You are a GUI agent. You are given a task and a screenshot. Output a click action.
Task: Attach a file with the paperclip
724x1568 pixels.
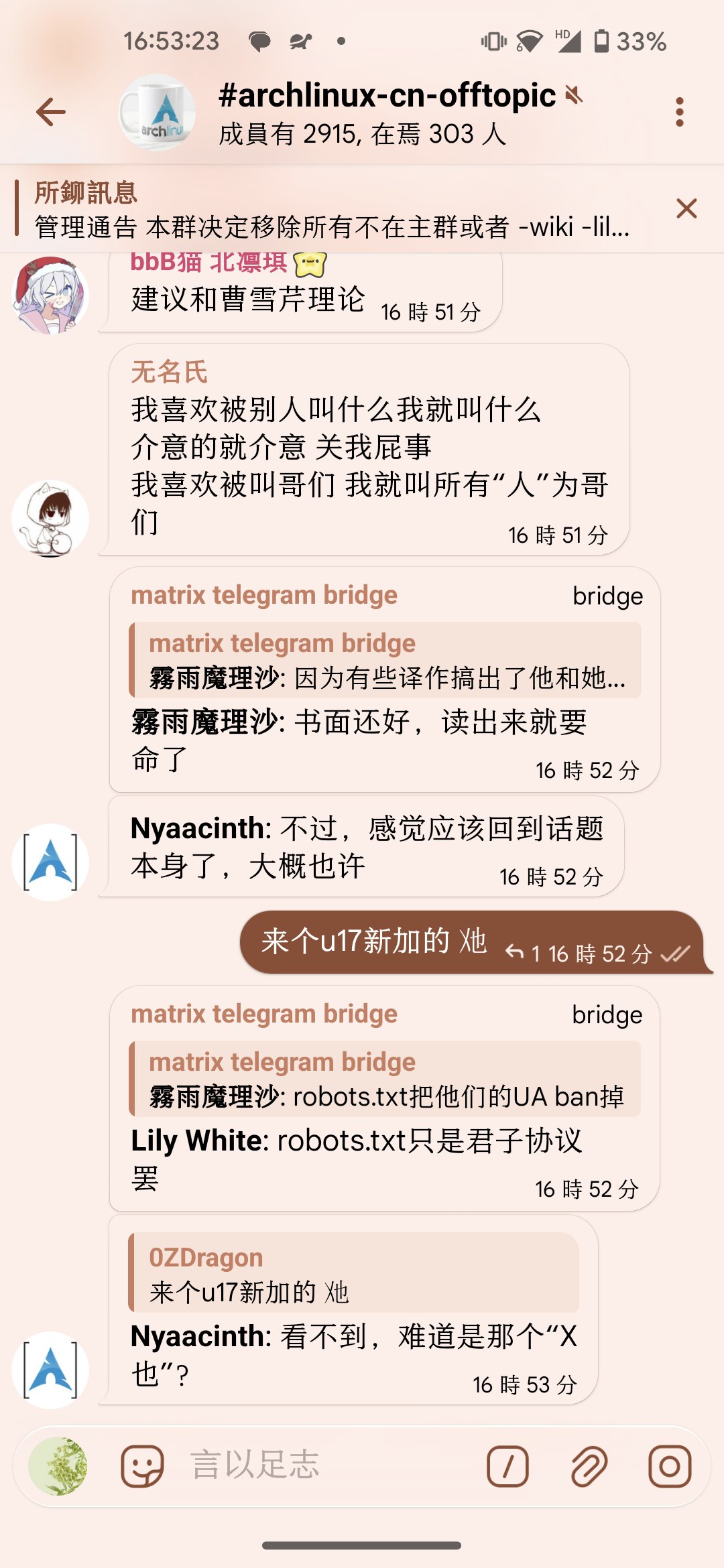589,1466
